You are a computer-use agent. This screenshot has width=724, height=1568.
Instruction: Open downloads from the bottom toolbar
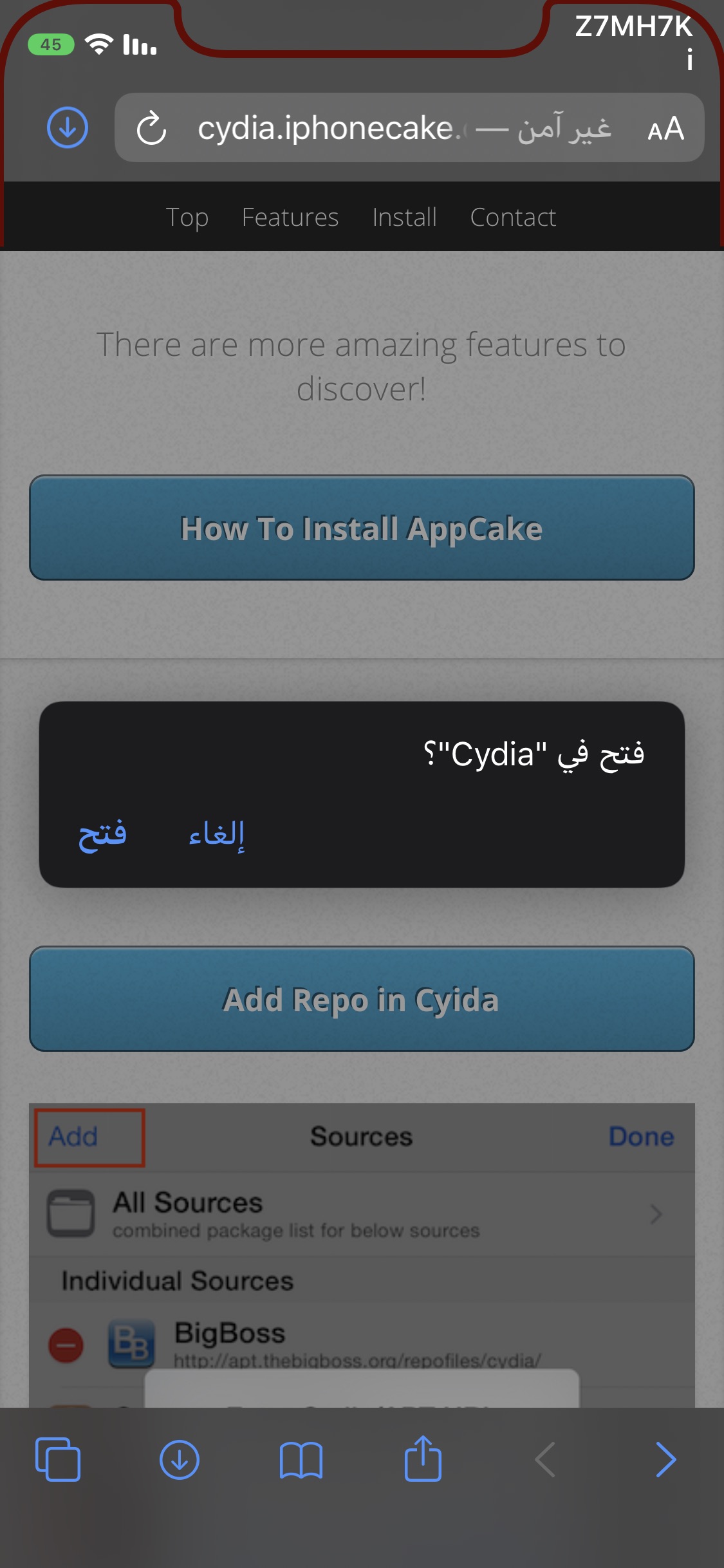[x=180, y=1460]
